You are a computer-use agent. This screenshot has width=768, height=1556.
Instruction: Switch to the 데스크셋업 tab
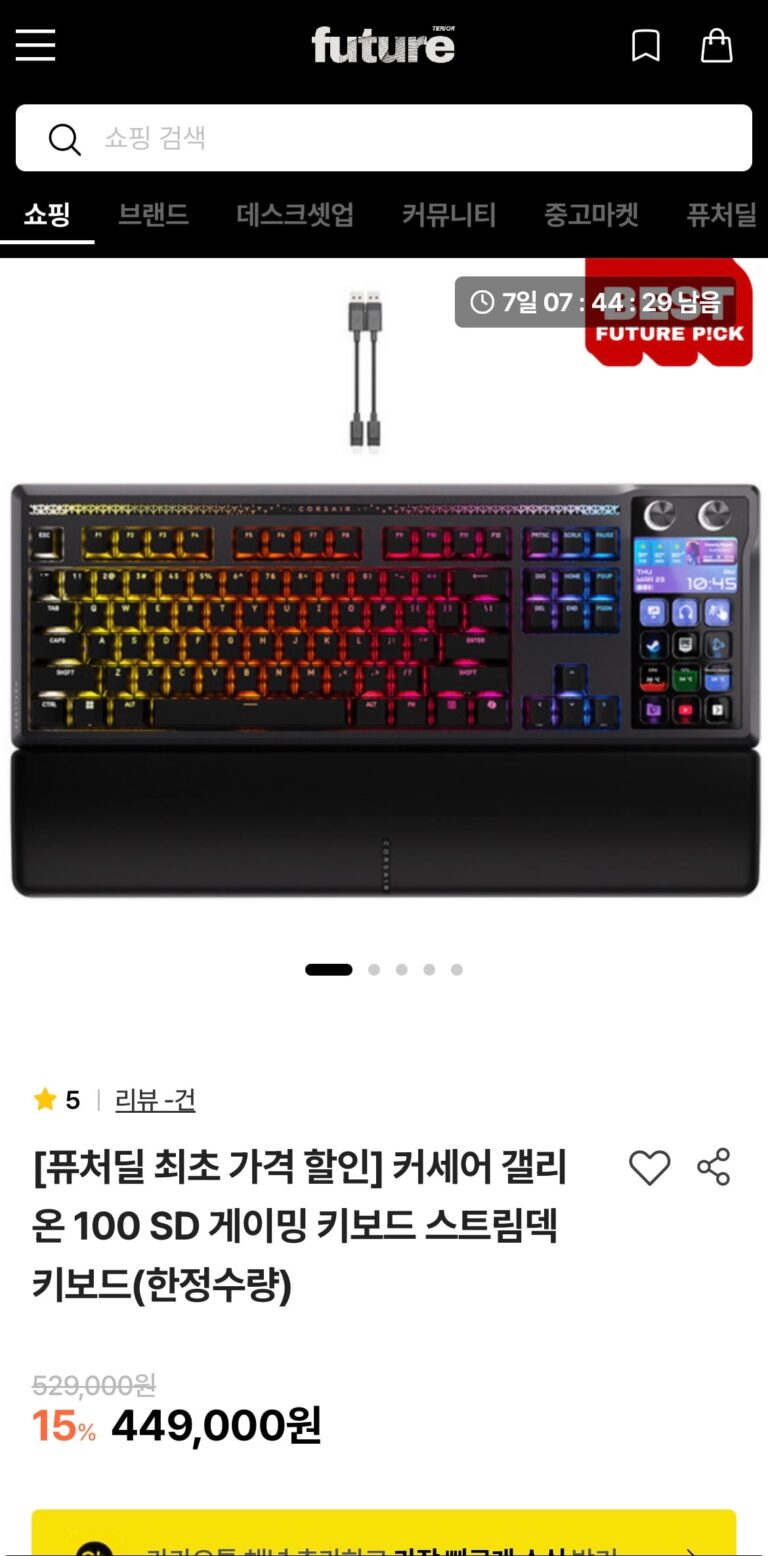click(x=295, y=214)
